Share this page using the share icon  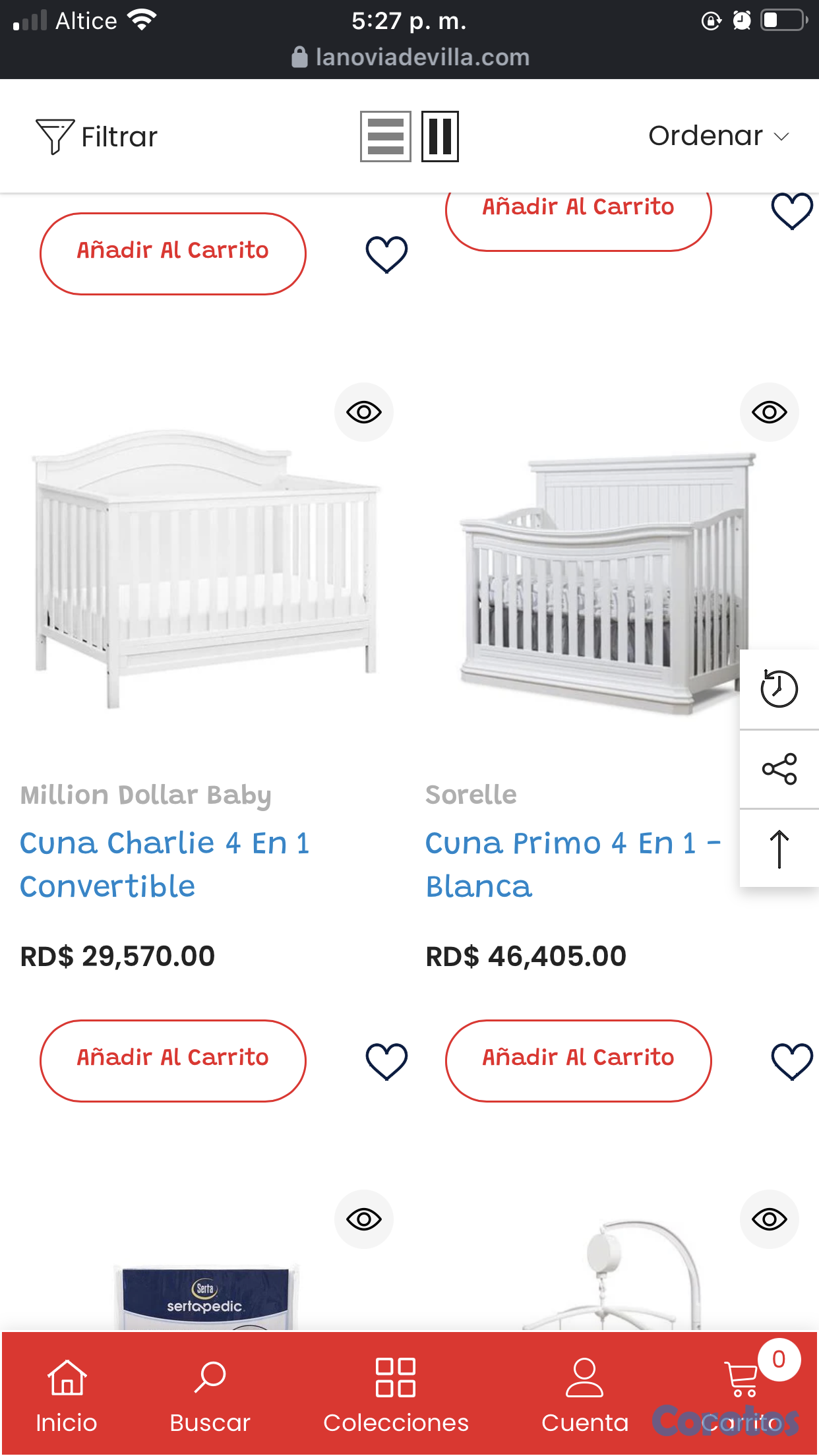point(778,770)
